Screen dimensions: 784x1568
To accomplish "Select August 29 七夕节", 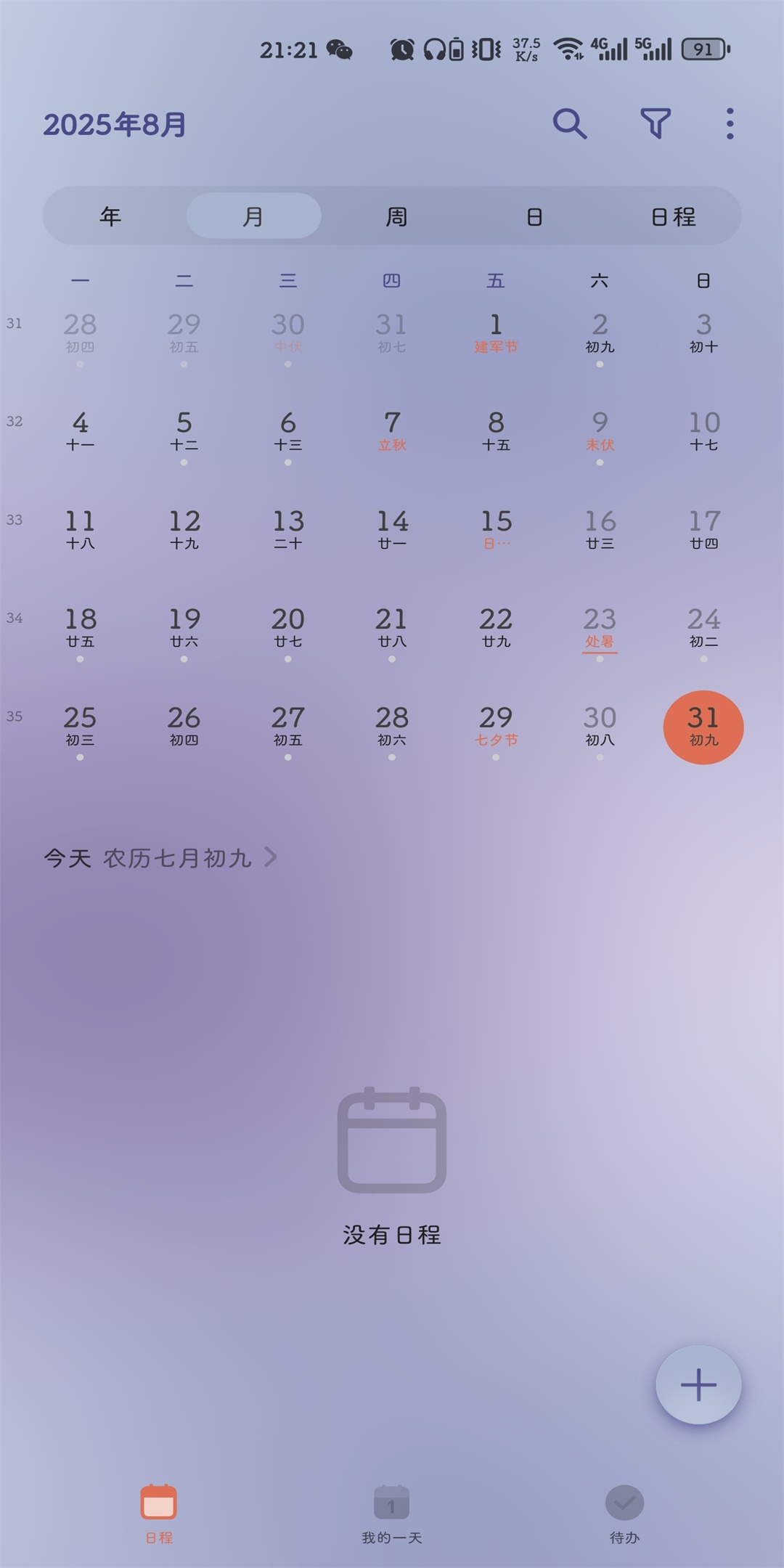I will click(496, 727).
